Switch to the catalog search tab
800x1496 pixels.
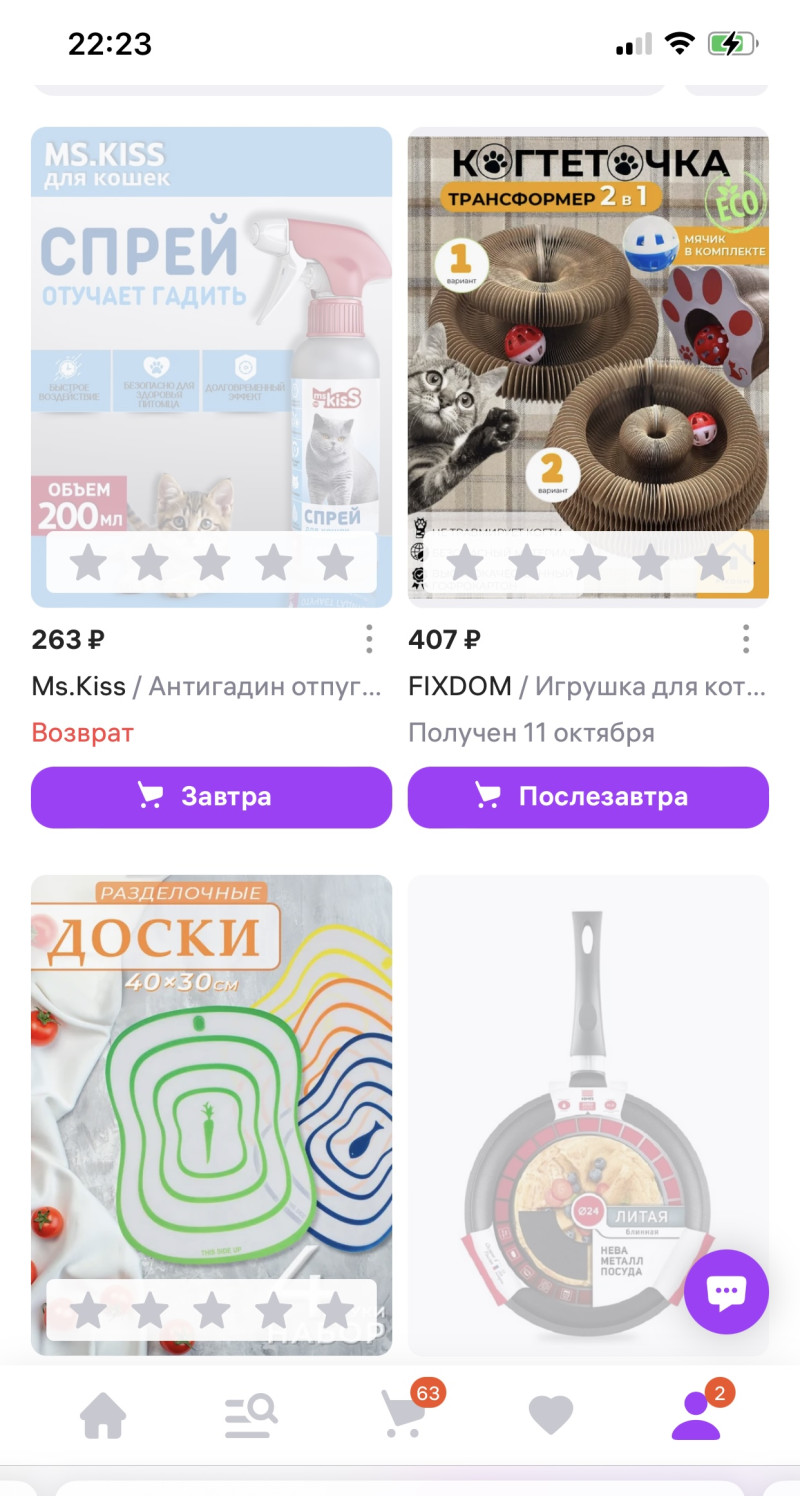[x=250, y=1415]
